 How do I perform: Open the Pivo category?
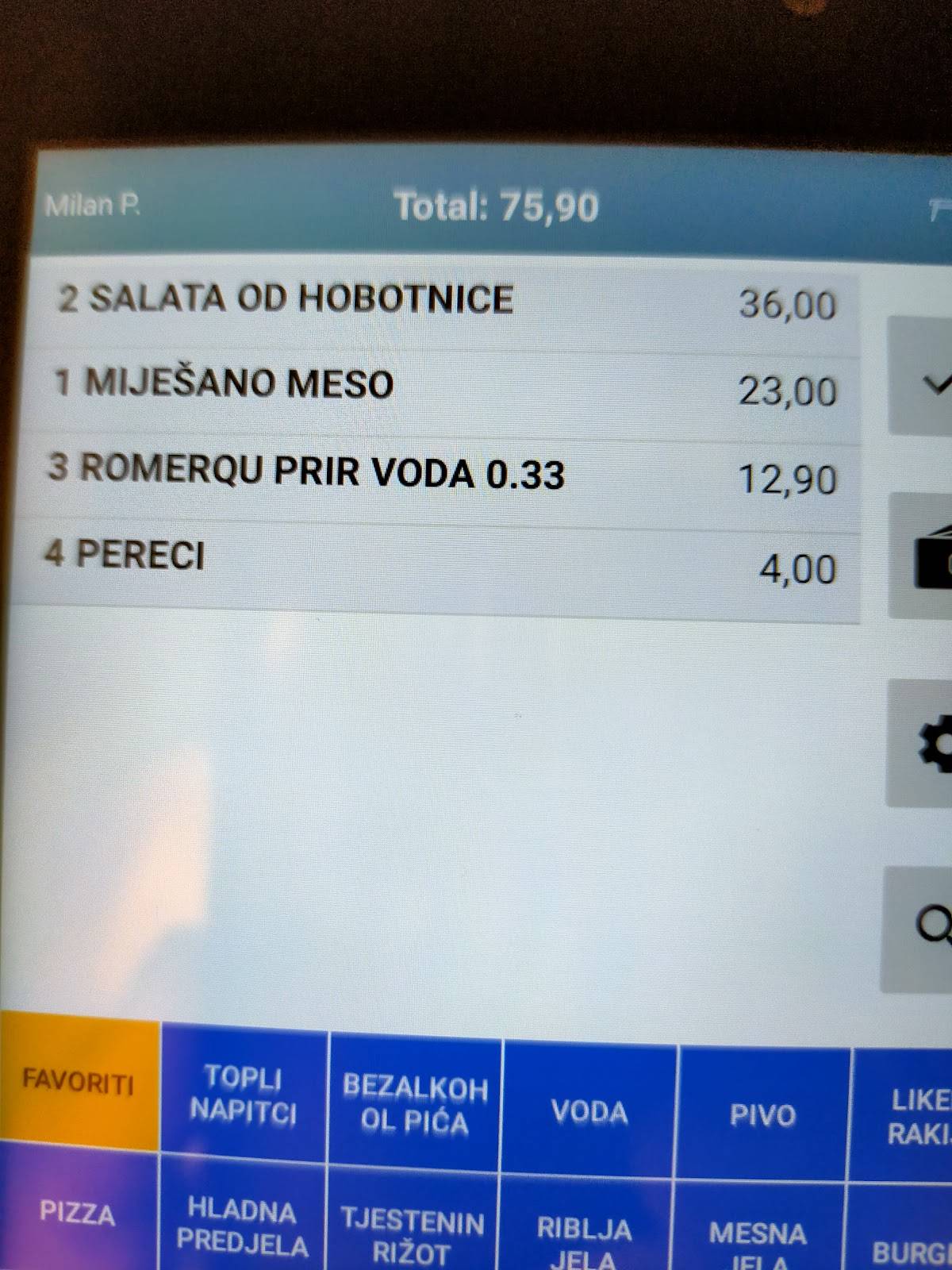[x=762, y=1115]
